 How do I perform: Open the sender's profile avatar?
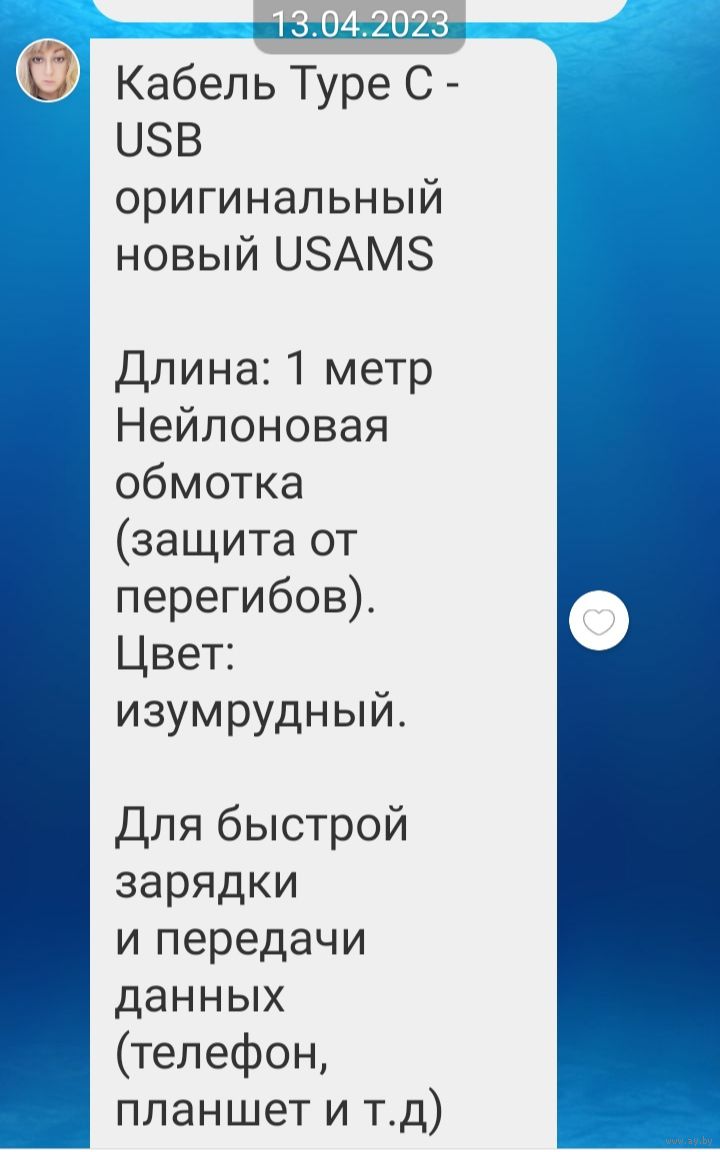click(x=48, y=71)
